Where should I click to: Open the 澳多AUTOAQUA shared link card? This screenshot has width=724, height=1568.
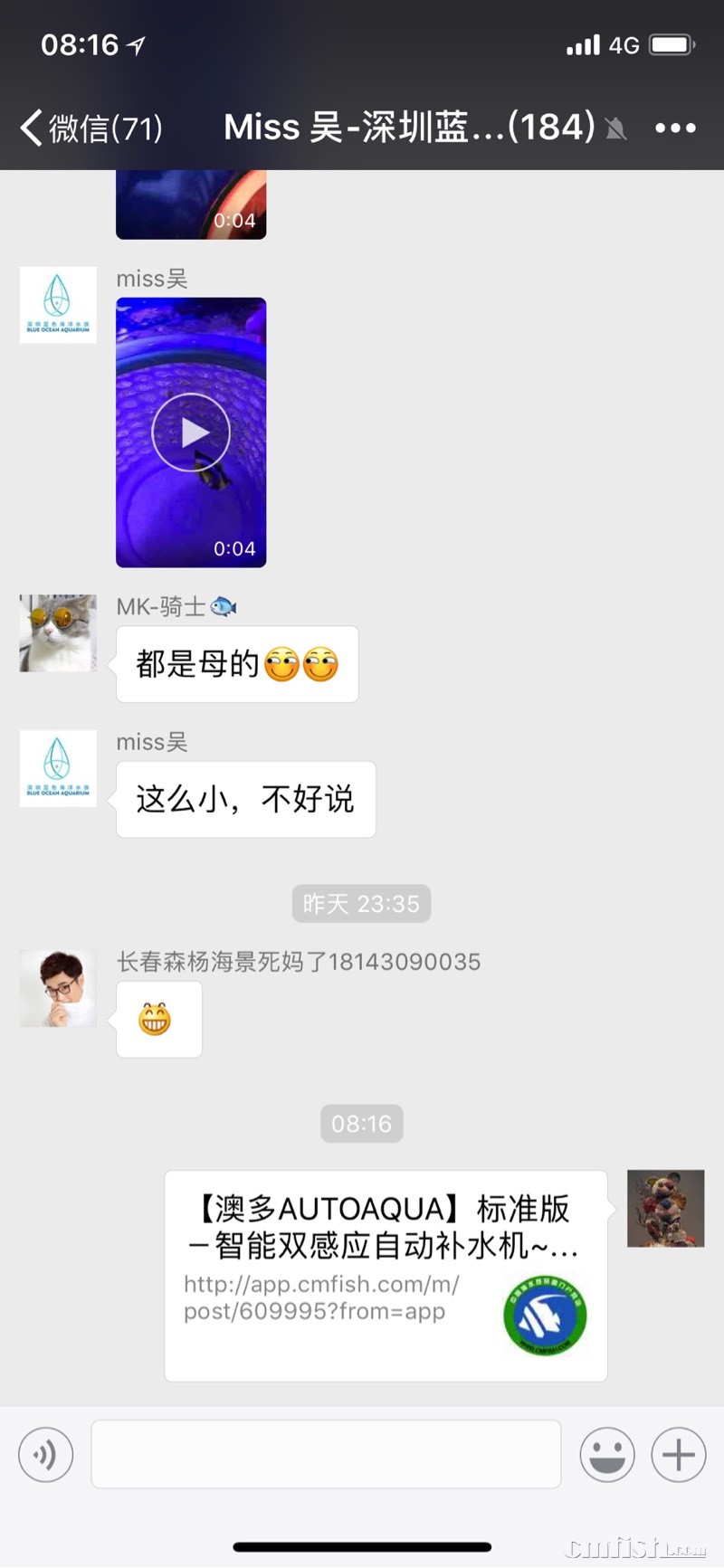(386, 1275)
